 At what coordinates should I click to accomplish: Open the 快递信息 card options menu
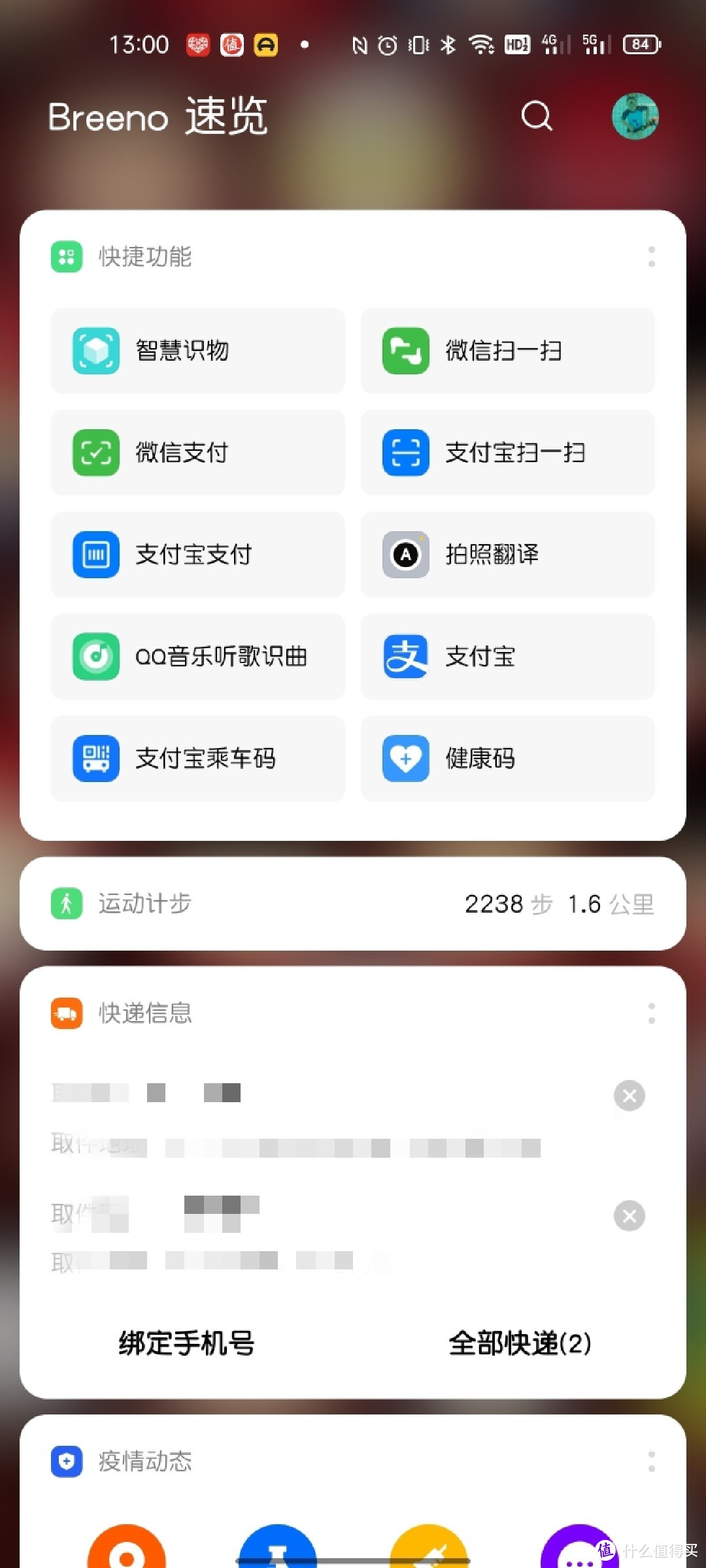click(651, 1011)
